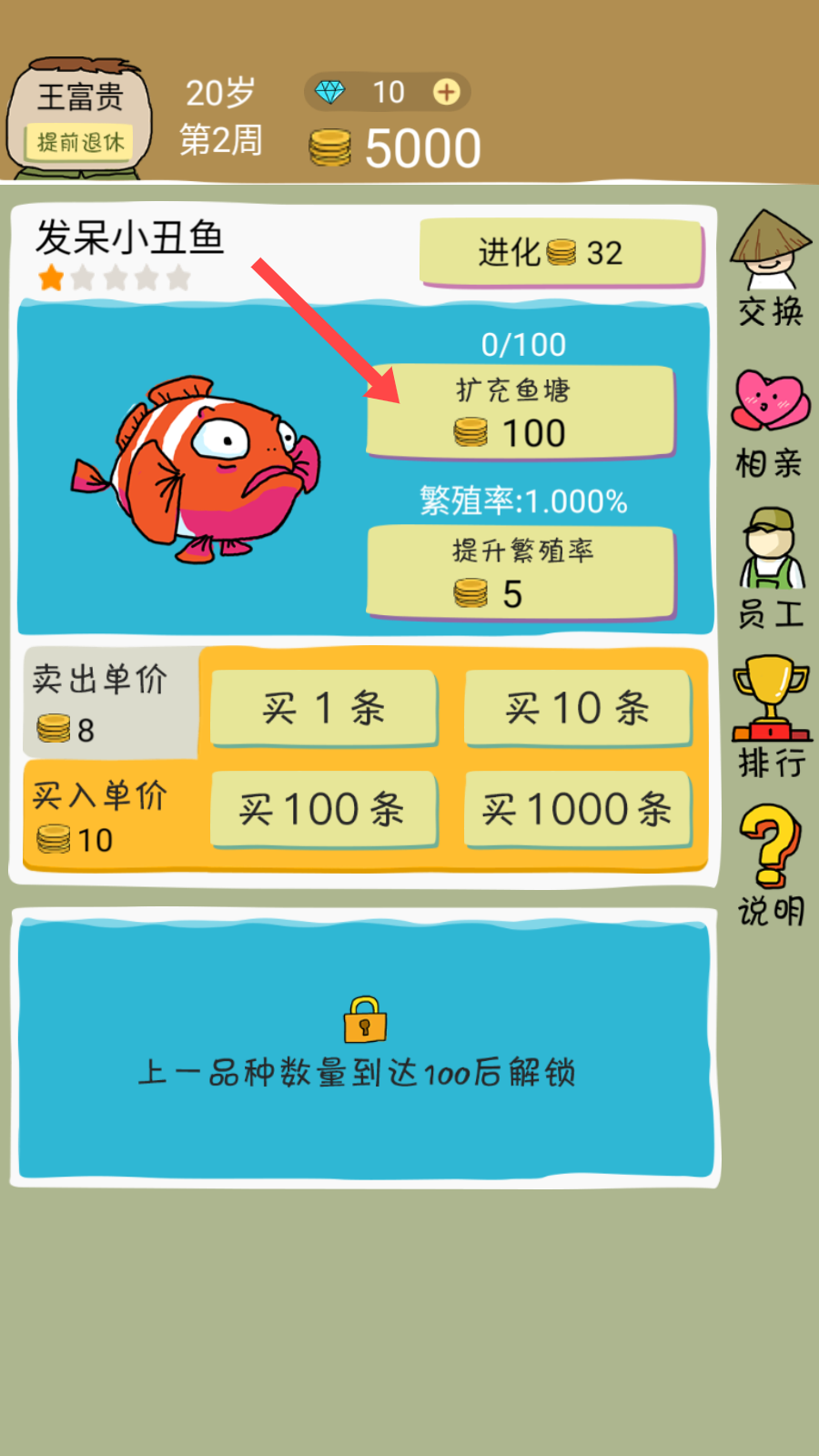
Task: Expand the fish pond with 扩充鱼塘
Action: pos(521,412)
